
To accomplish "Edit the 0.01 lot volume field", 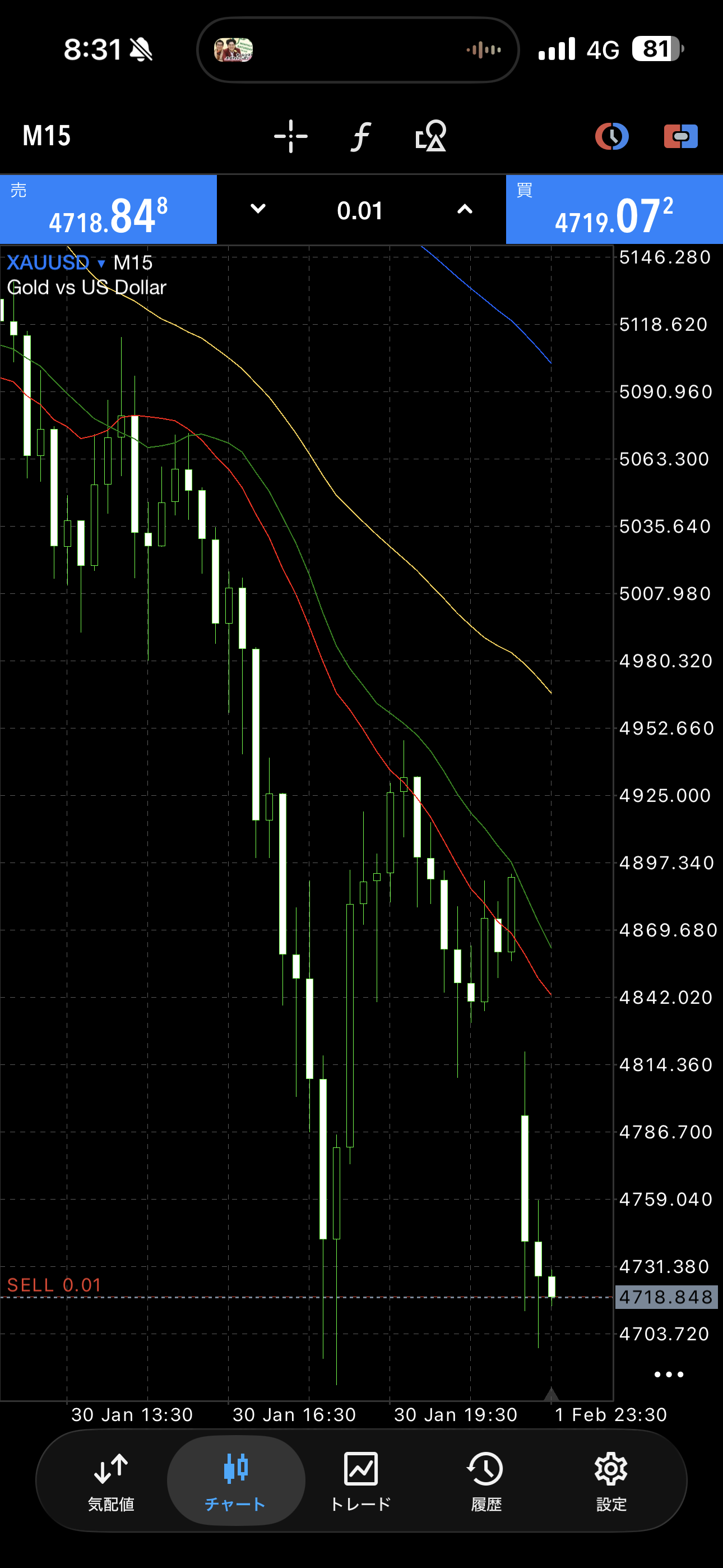I will click(x=360, y=211).
